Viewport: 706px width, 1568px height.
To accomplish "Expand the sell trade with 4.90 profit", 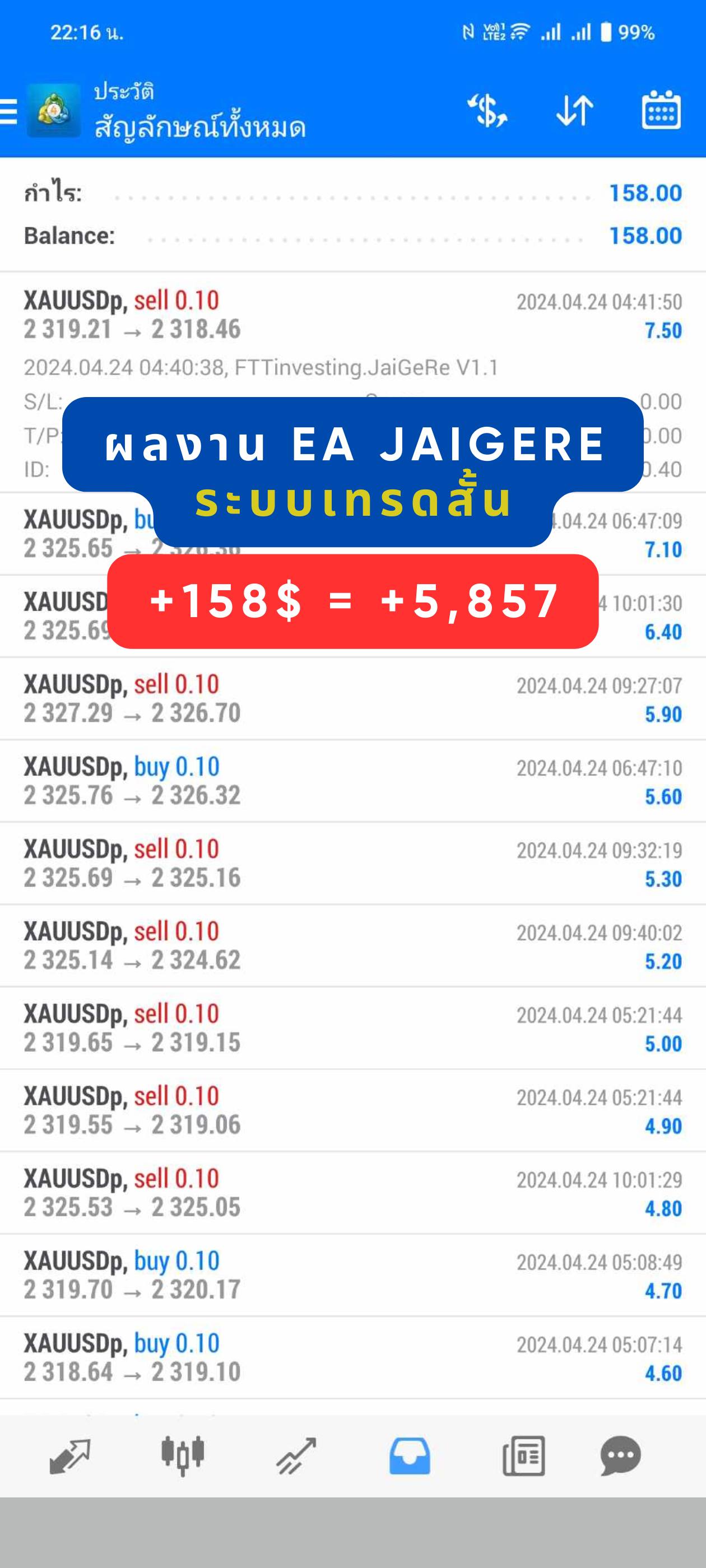I will (352, 1110).
